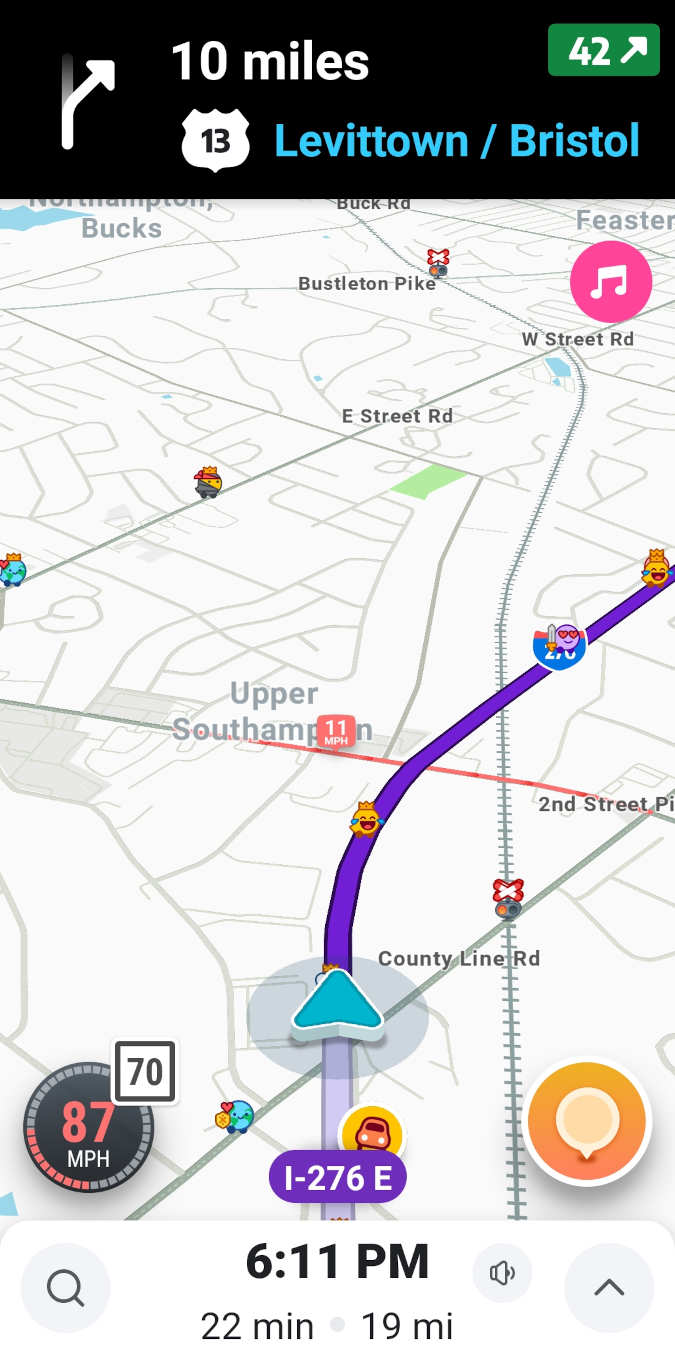This screenshot has width=675, height=1350.
Task: Open the orange report pin button
Action: coord(588,1122)
